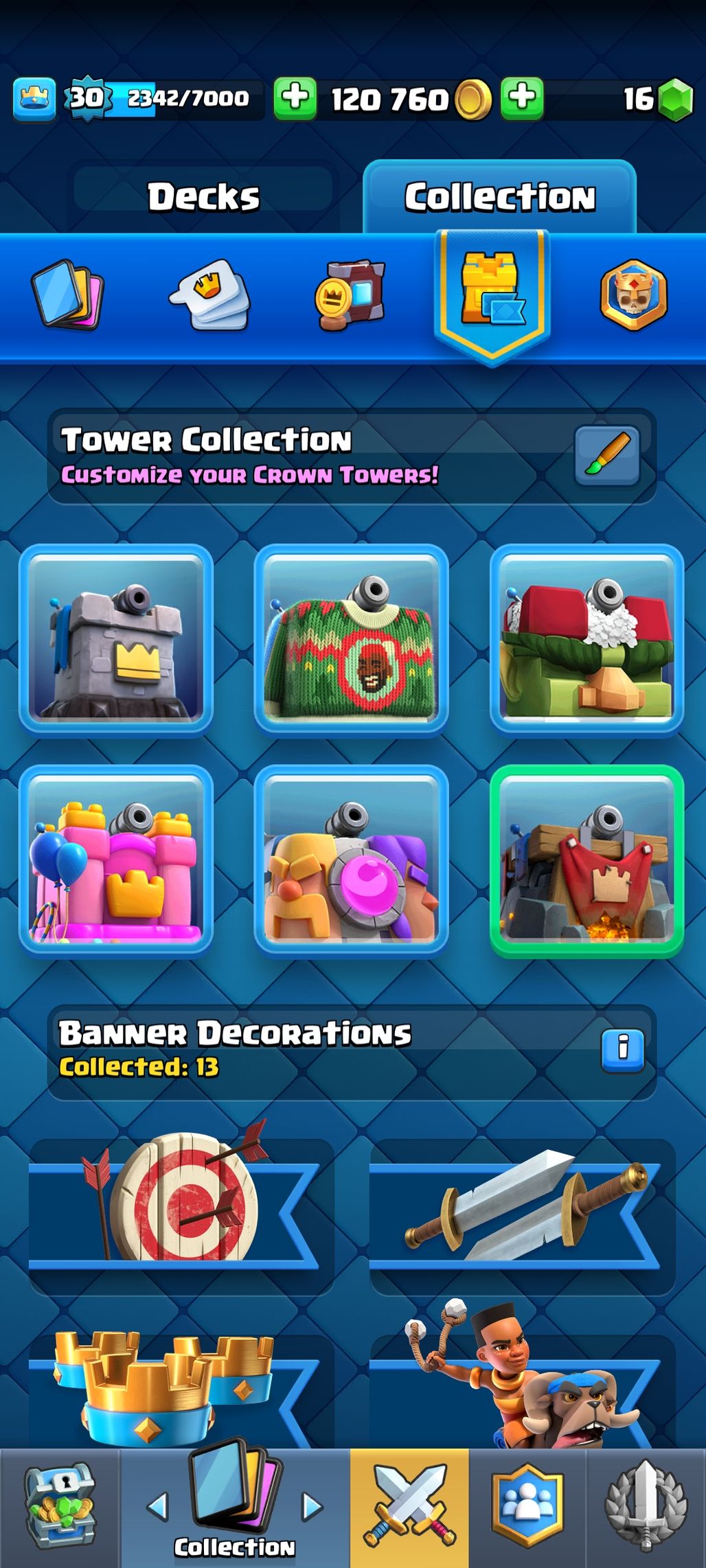The width and height of the screenshot is (706, 1568).
Task: Open the king level crown icon
Action: click(34, 100)
